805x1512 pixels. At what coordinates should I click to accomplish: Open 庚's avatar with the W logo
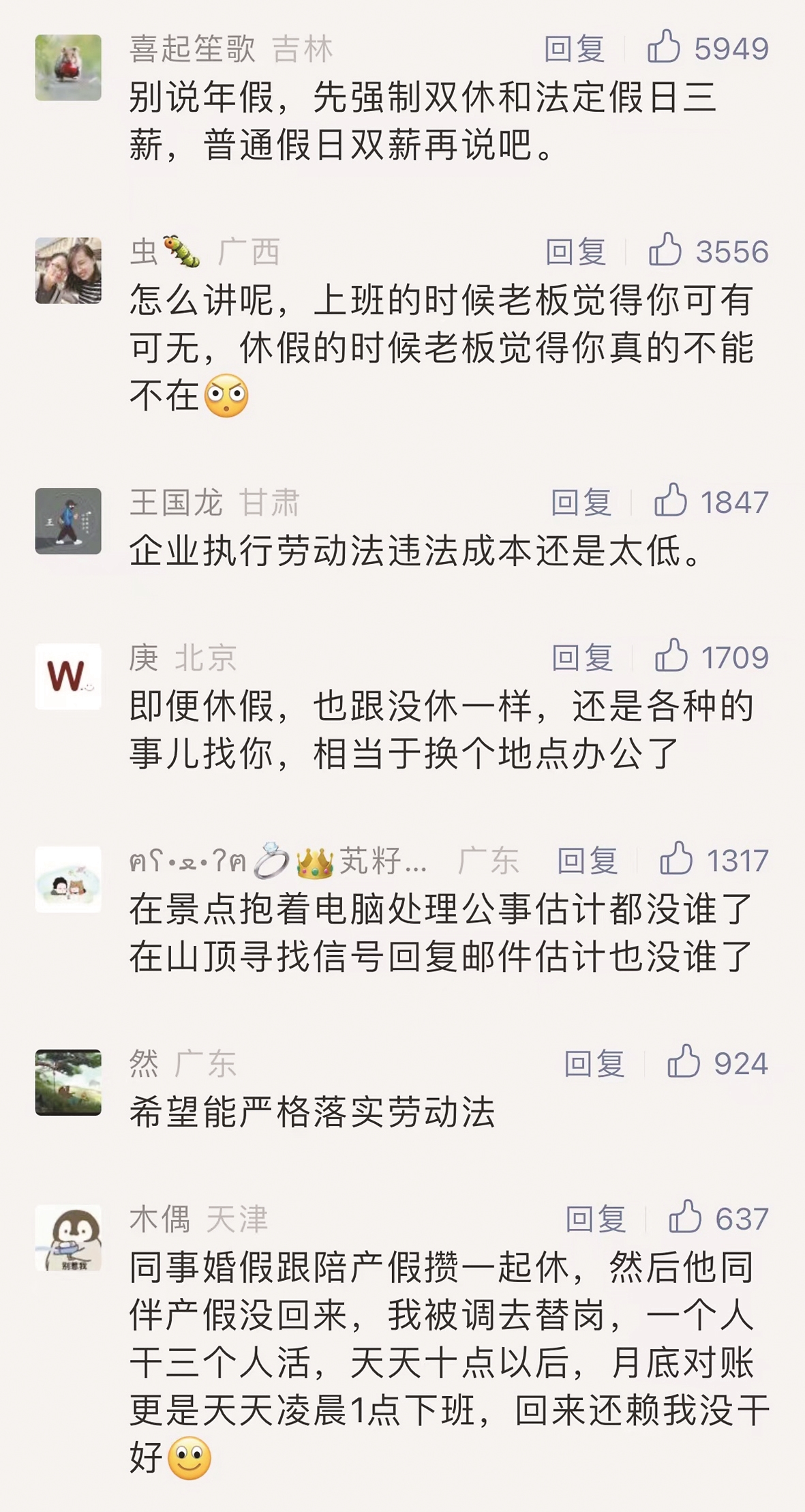pos(68,677)
